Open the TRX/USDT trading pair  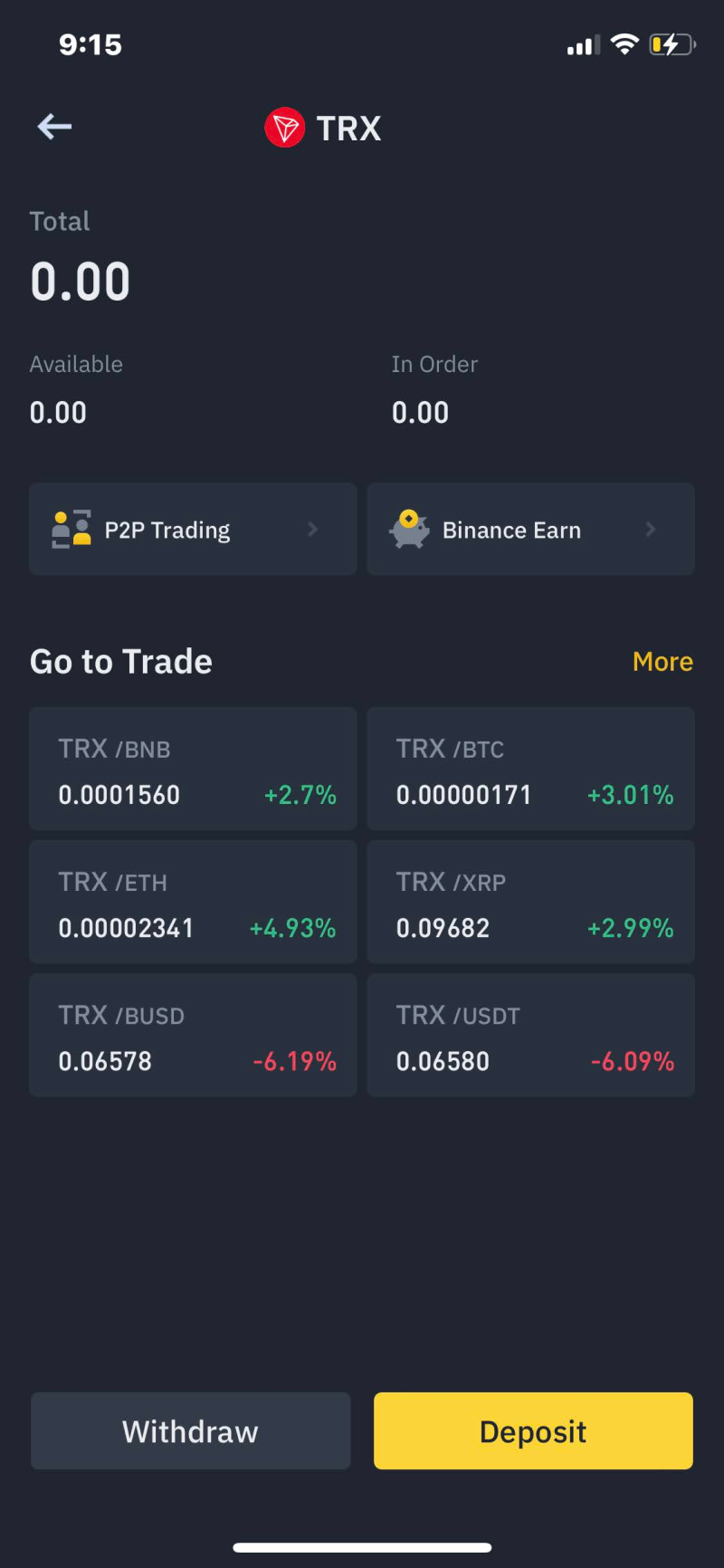[530, 1036]
